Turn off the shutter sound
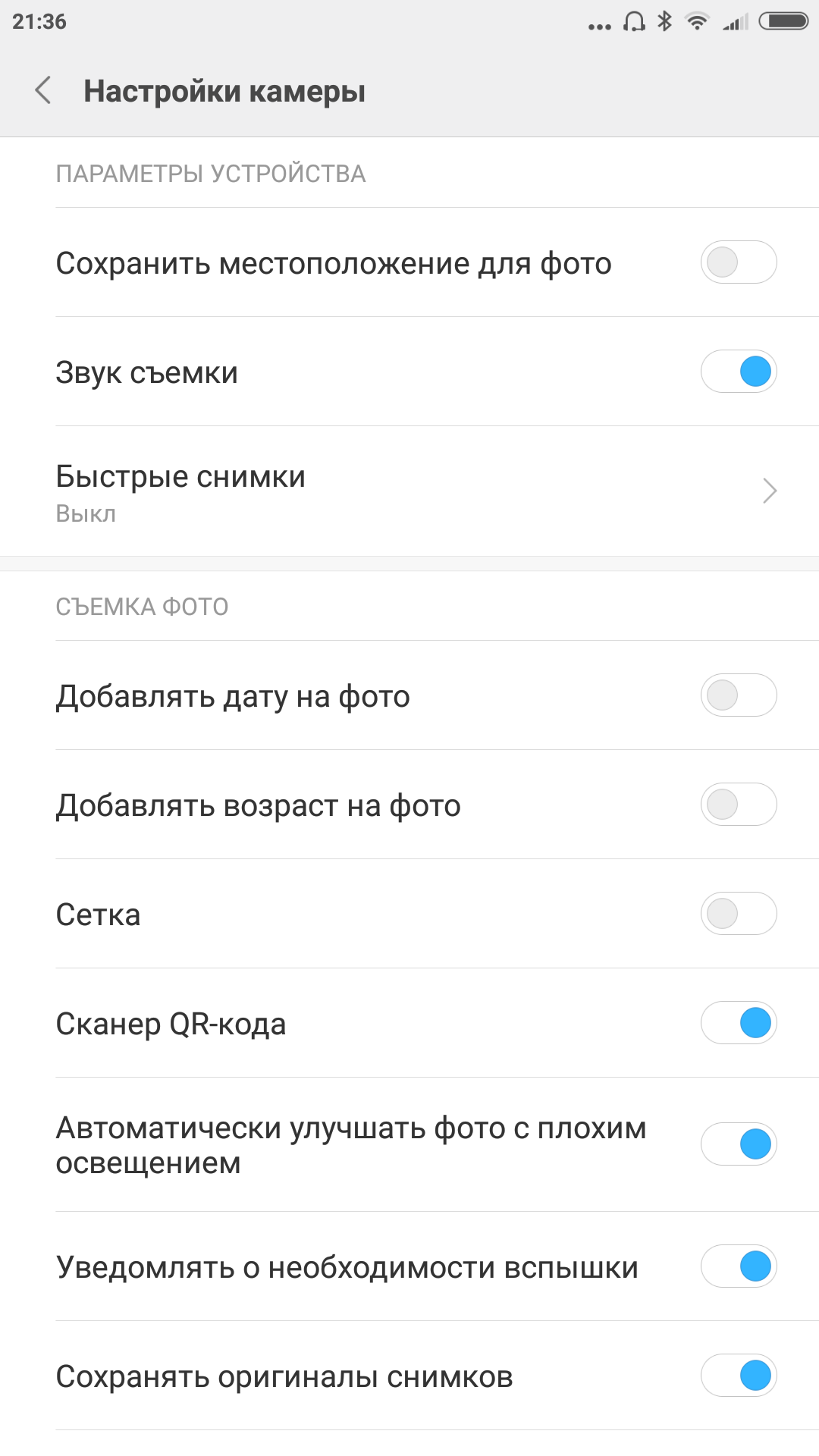819x1456 pixels. [x=738, y=372]
